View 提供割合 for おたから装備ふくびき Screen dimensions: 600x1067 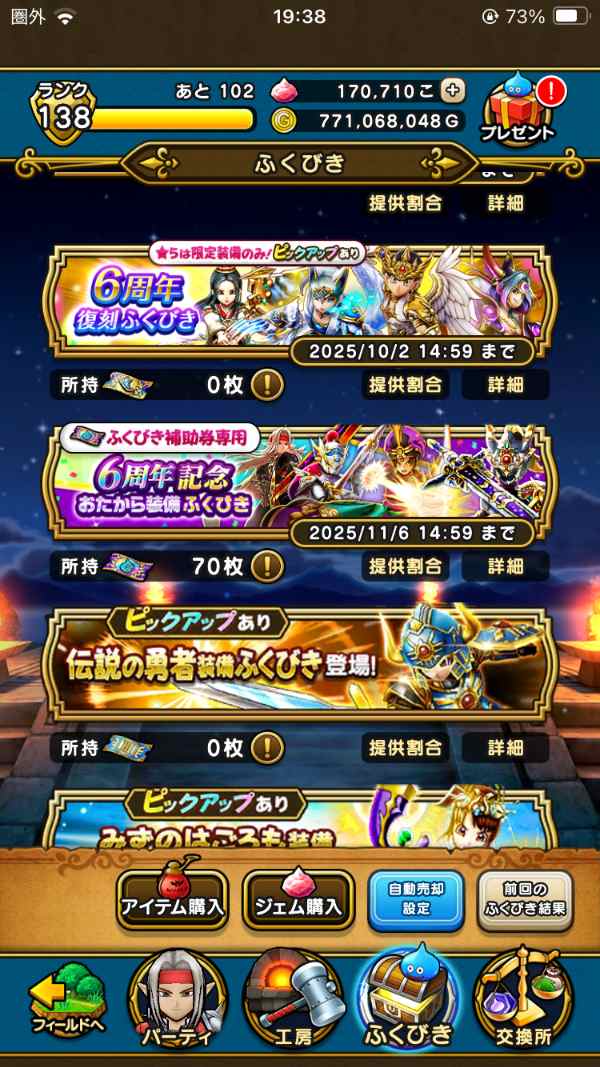(x=405, y=566)
